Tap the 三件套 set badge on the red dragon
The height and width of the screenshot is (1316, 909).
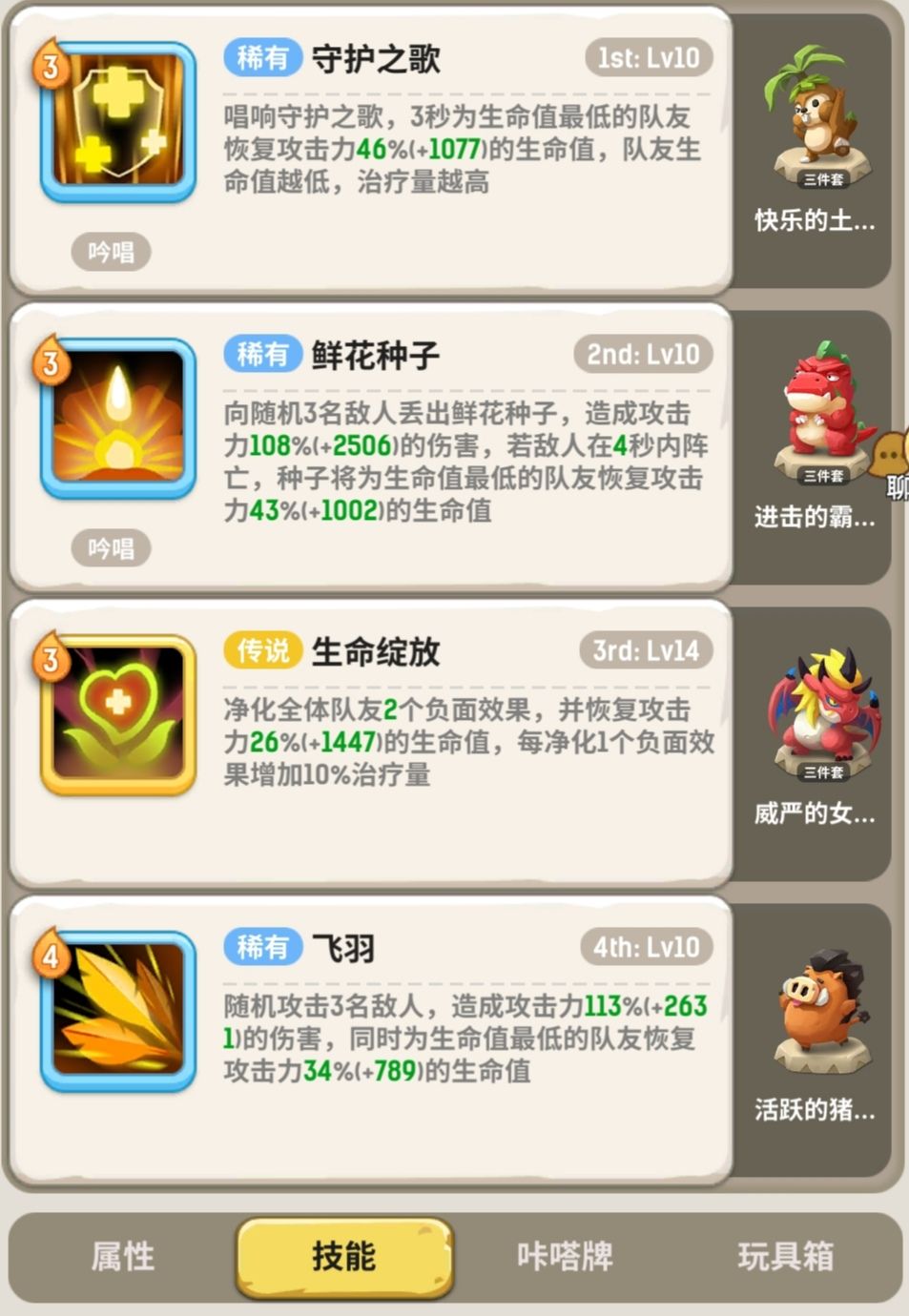[822, 472]
